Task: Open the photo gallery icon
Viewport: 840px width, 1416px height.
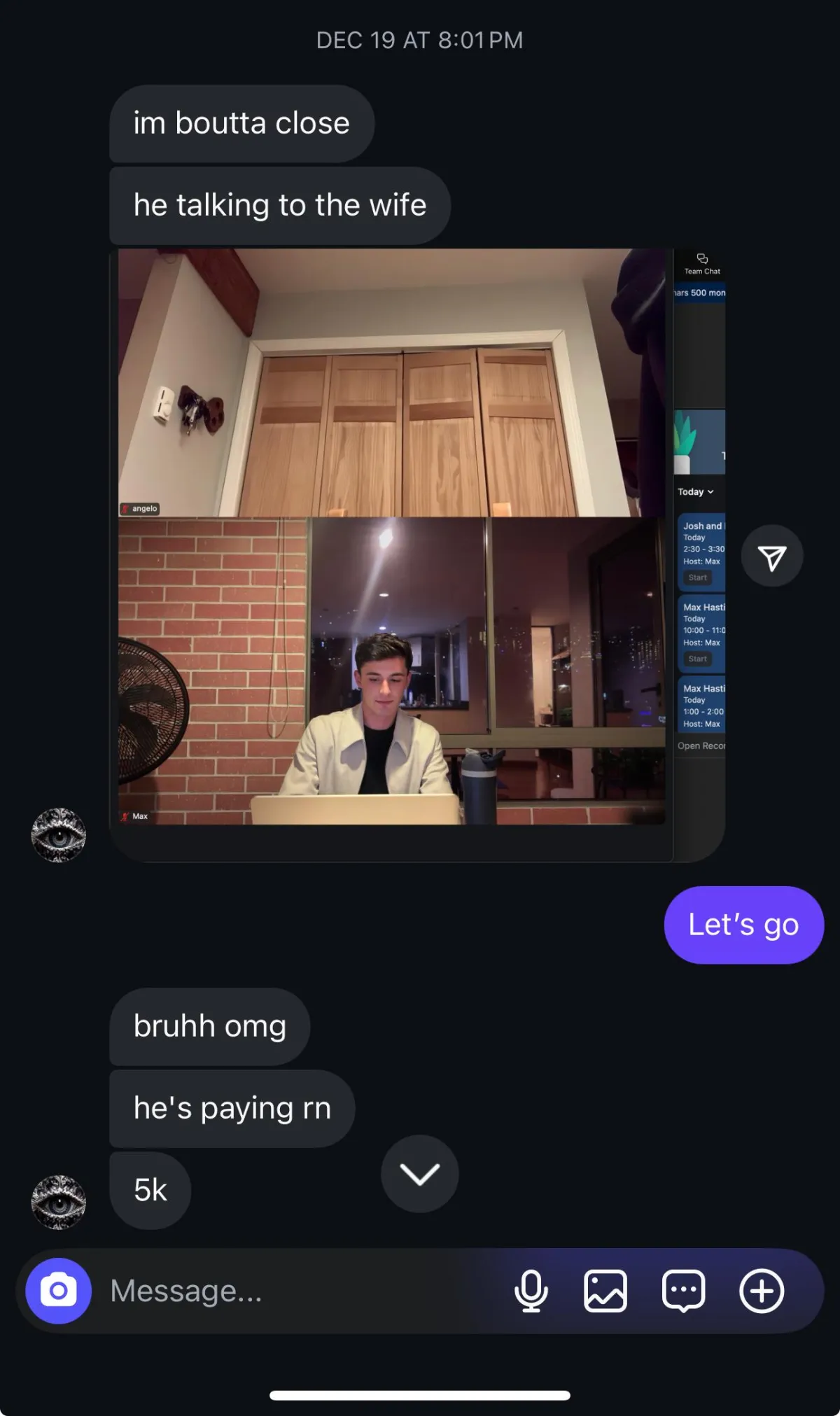Action: [x=605, y=1291]
